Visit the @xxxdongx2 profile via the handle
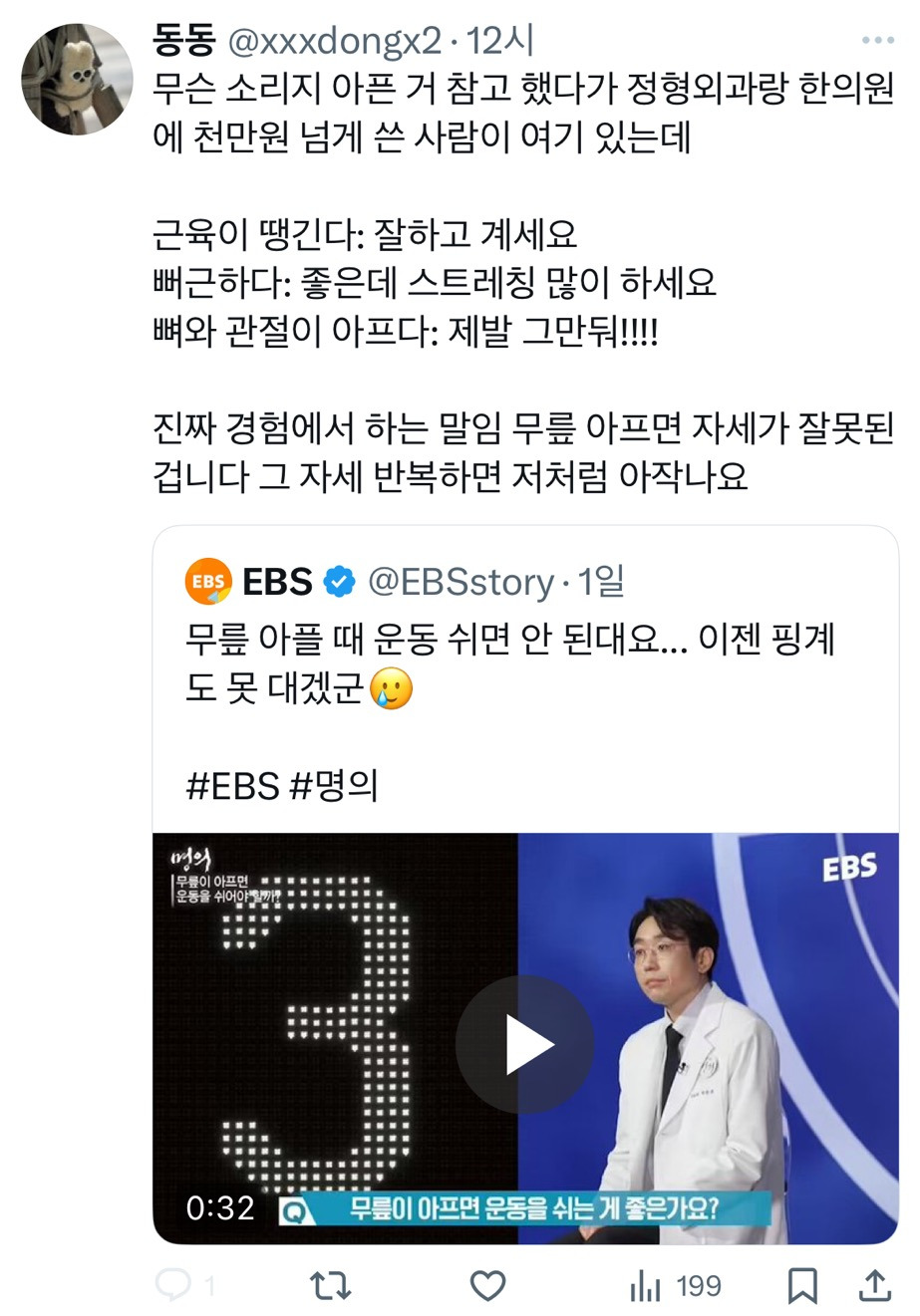 click(335, 41)
